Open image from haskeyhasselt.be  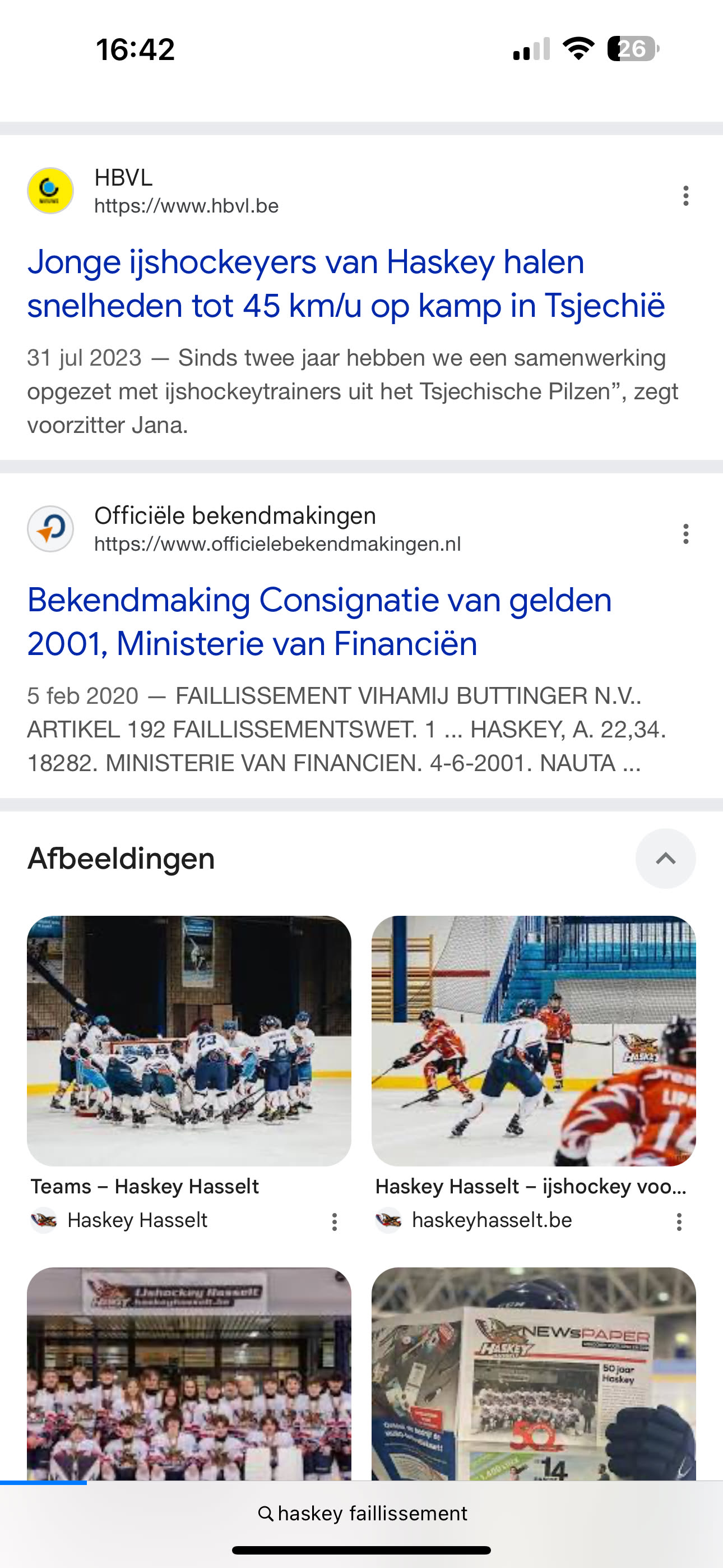pyautogui.click(x=533, y=1041)
